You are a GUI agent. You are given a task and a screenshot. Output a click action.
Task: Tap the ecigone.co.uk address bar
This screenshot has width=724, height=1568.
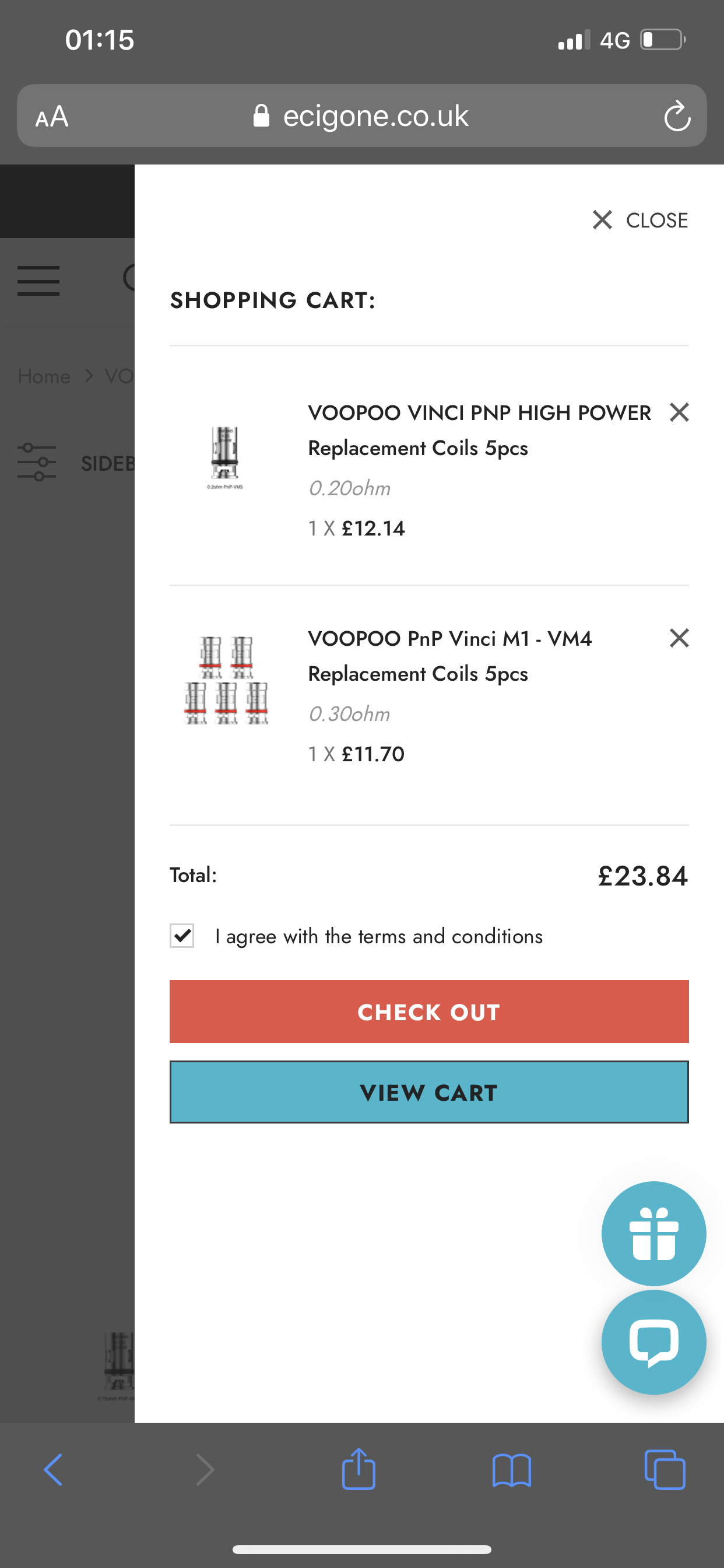tap(361, 116)
